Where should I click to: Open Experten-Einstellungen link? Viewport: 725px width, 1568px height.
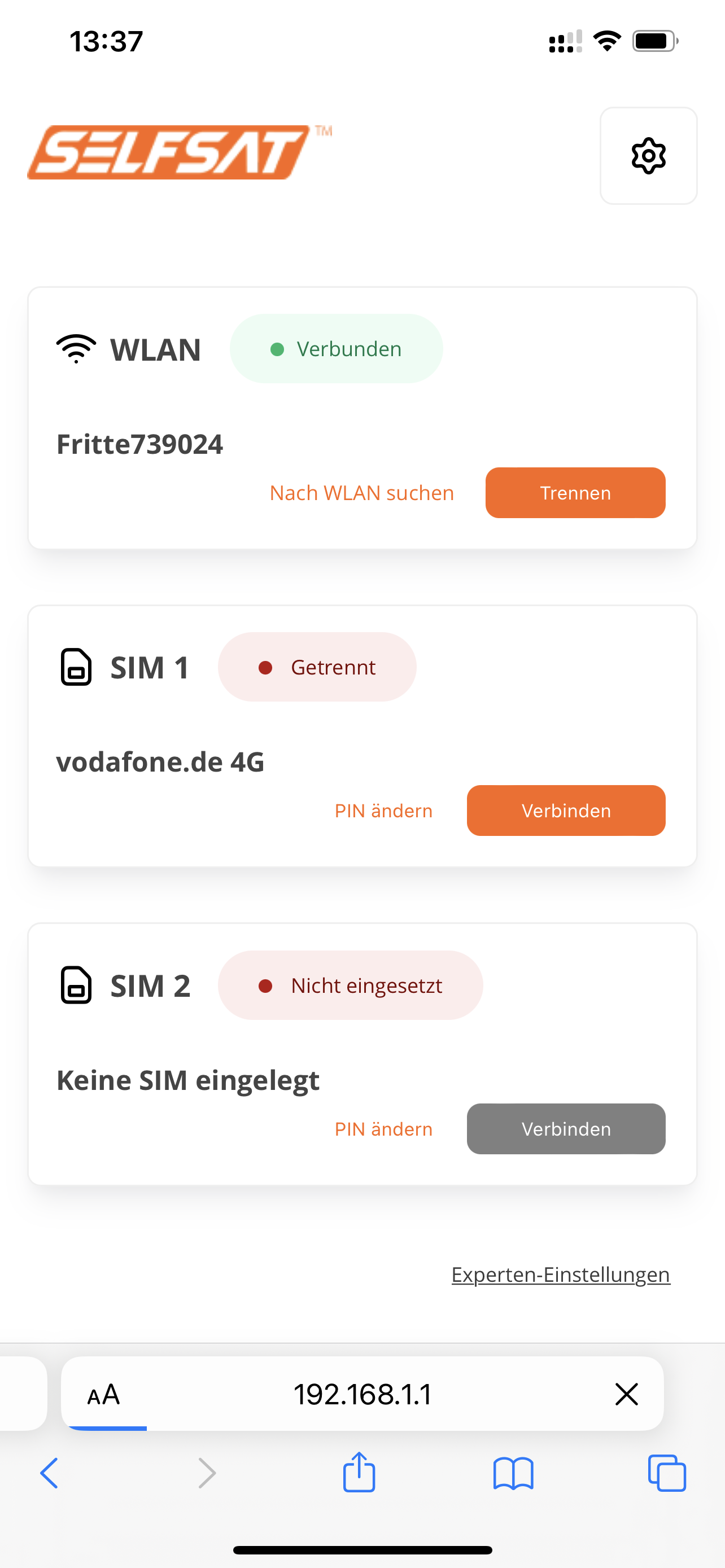561,1274
